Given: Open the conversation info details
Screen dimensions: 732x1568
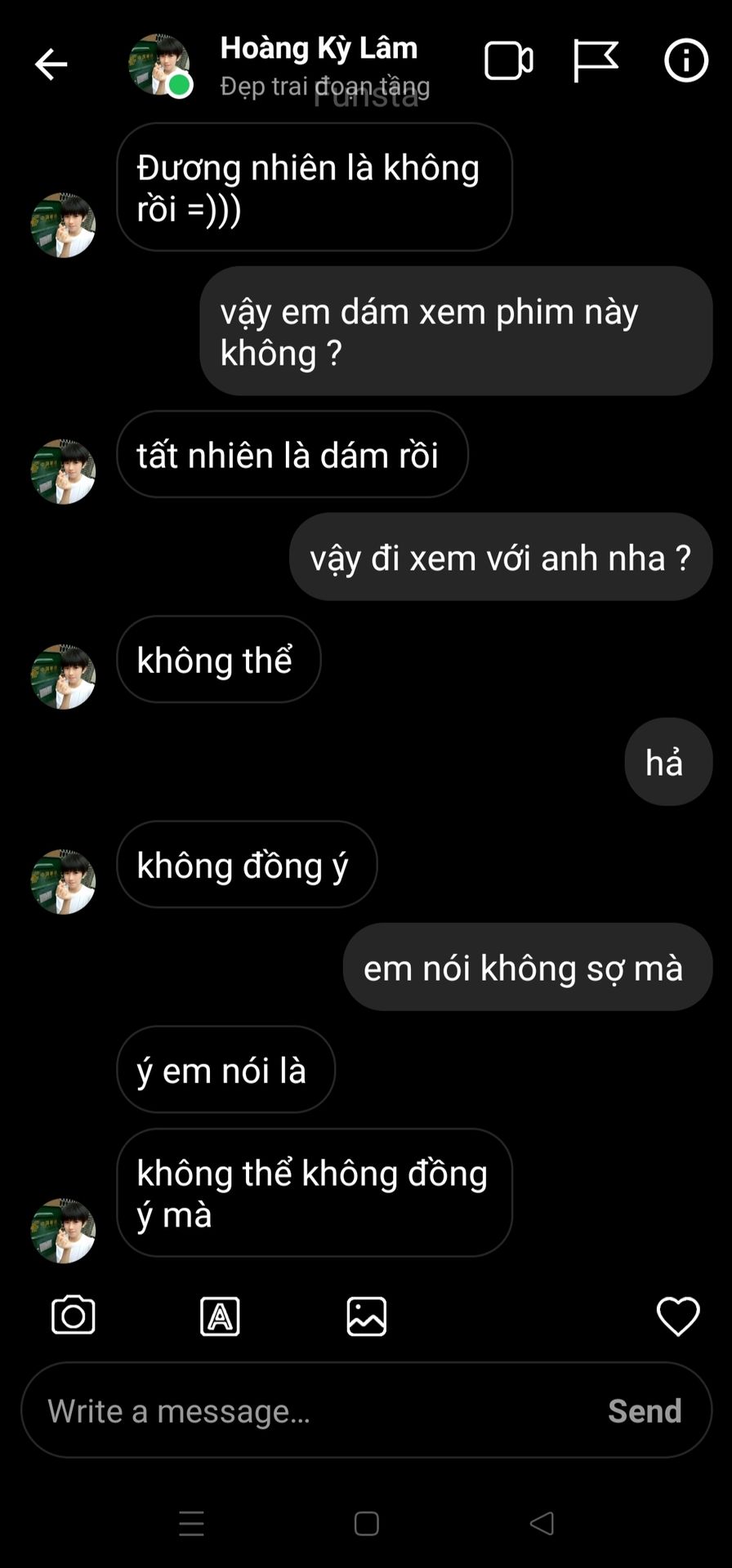Looking at the screenshot, I should pyautogui.click(x=685, y=61).
